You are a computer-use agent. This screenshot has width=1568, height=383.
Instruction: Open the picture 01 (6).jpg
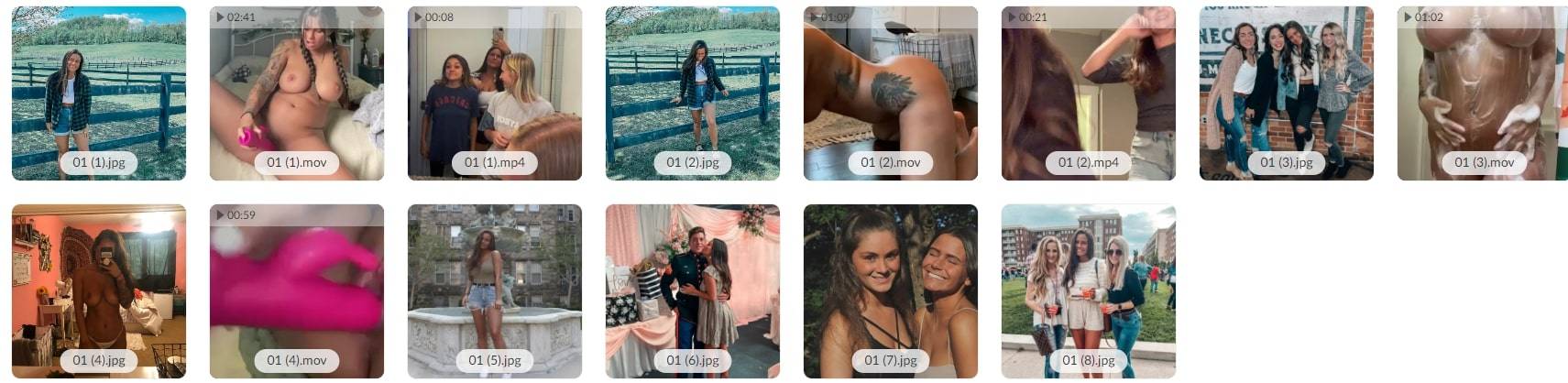[693, 290]
